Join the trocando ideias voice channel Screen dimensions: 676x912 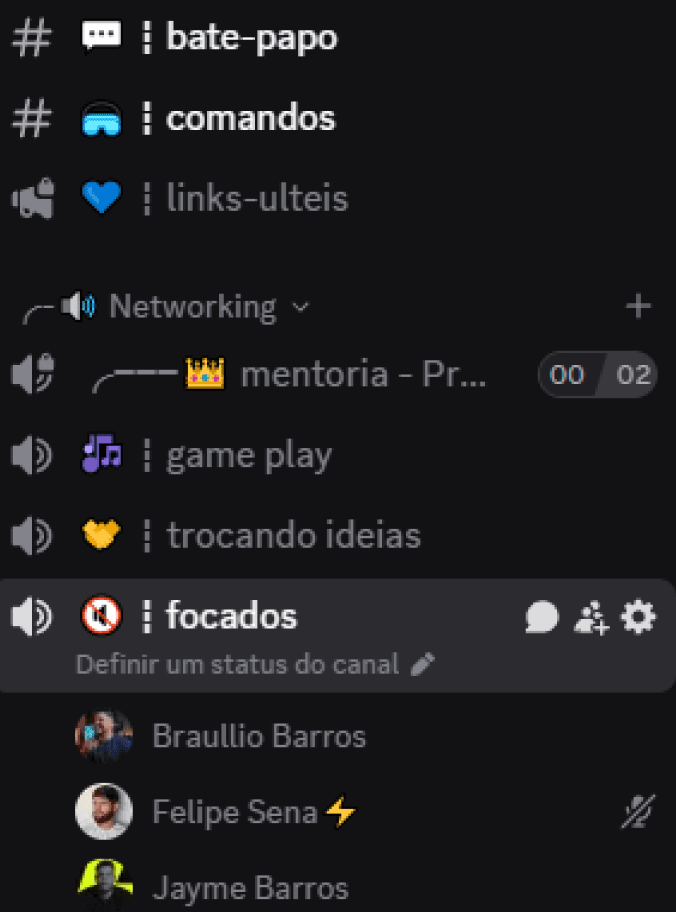click(293, 536)
